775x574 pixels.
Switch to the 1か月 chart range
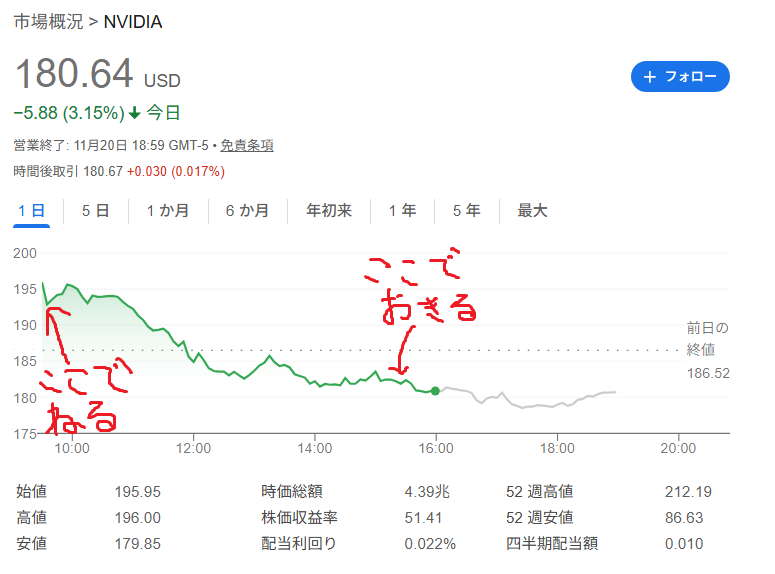click(167, 211)
